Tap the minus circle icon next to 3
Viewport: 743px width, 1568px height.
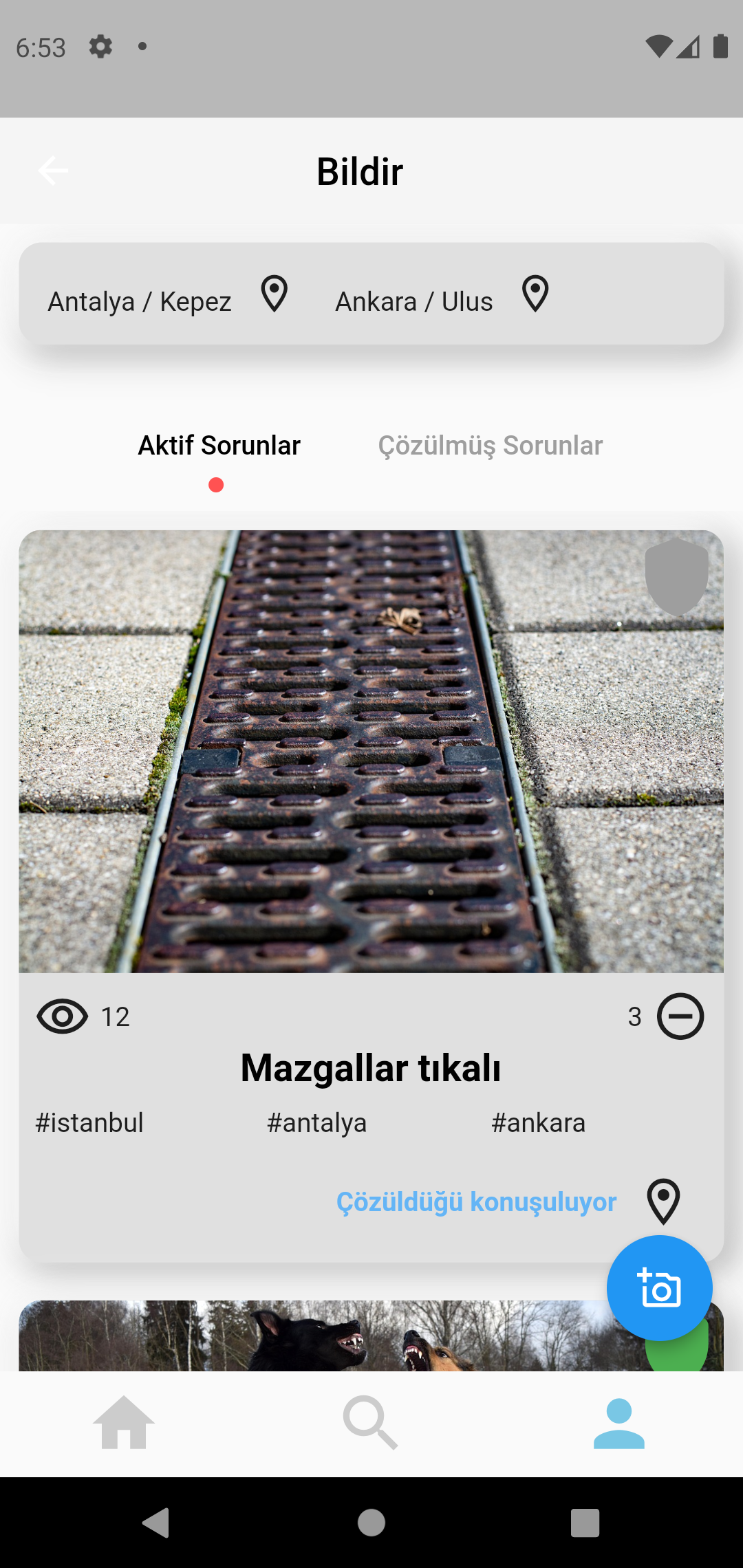click(x=680, y=1016)
